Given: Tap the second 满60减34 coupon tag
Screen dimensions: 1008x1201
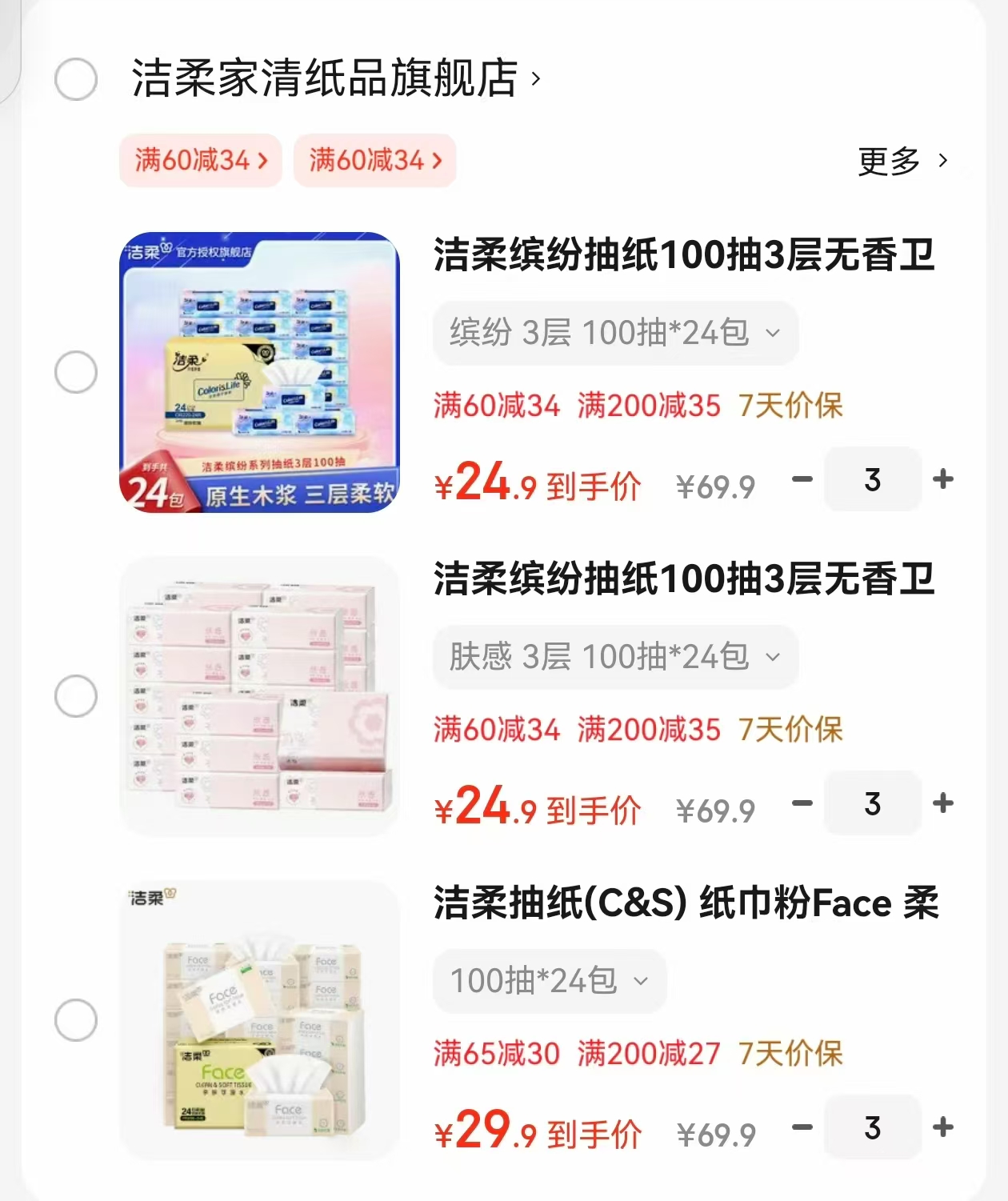Looking at the screenshot, I should [x=374, y=160].
